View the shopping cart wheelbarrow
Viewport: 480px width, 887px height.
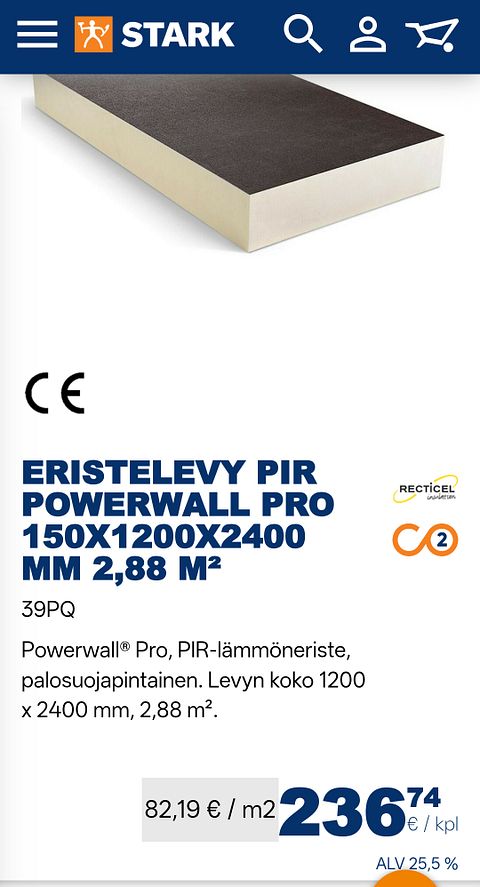point(433,34)
